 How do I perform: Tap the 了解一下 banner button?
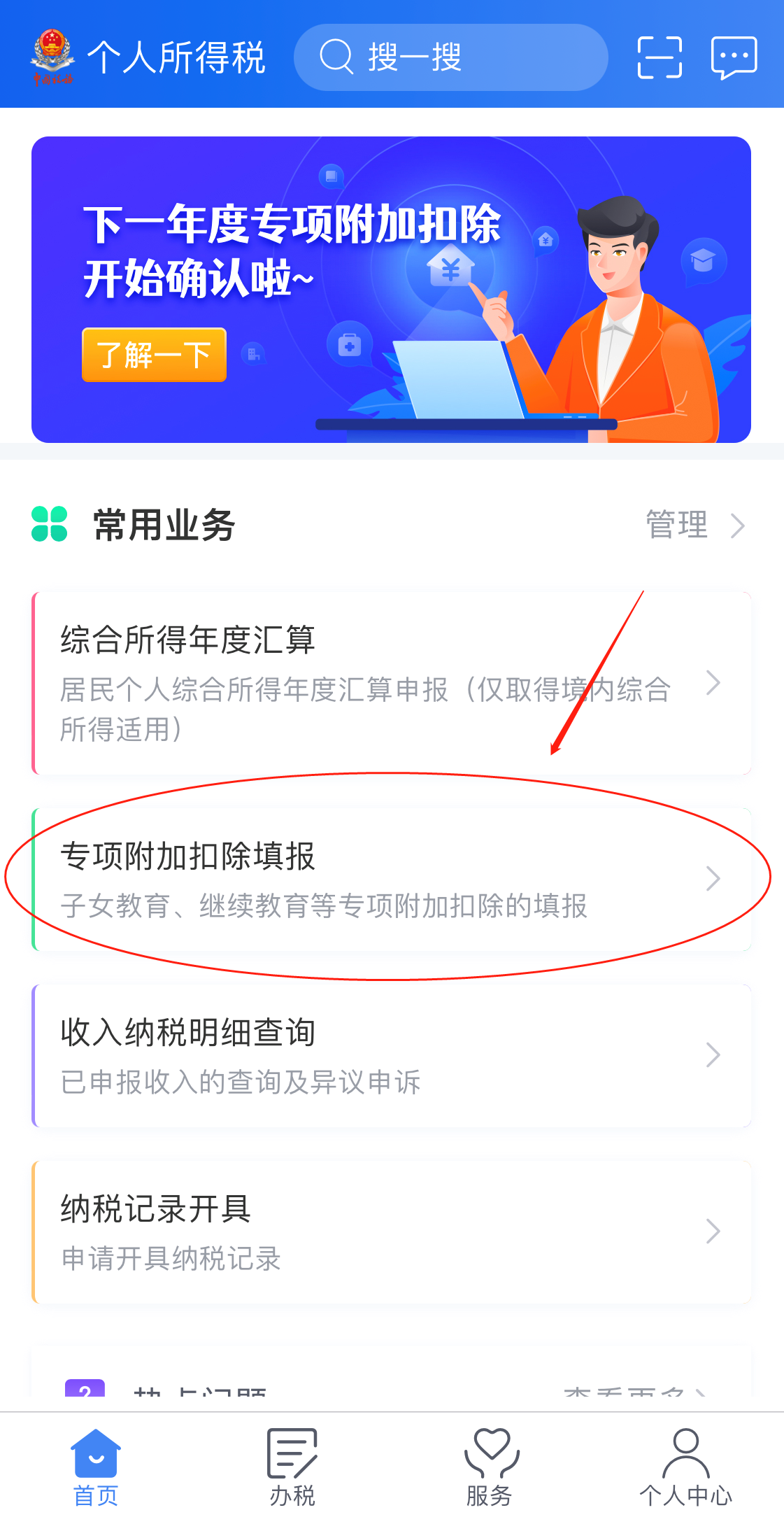point(154,355)
